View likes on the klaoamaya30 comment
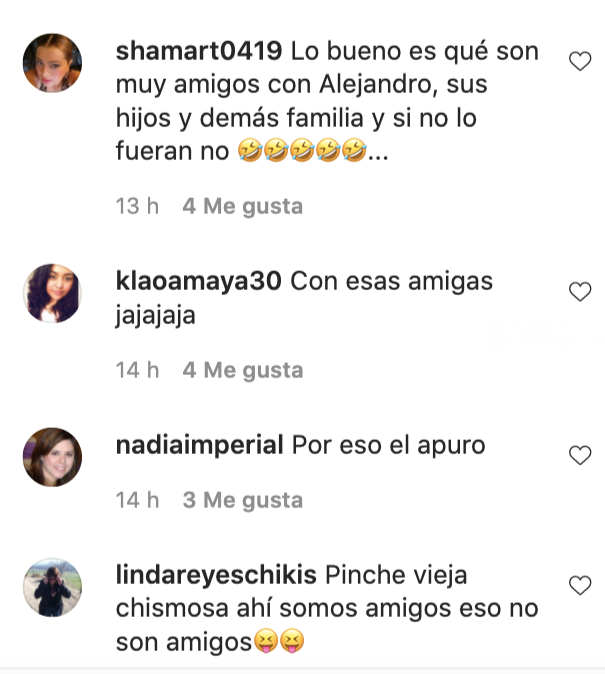Screen dimensions: 605x674 click(242, 370)
